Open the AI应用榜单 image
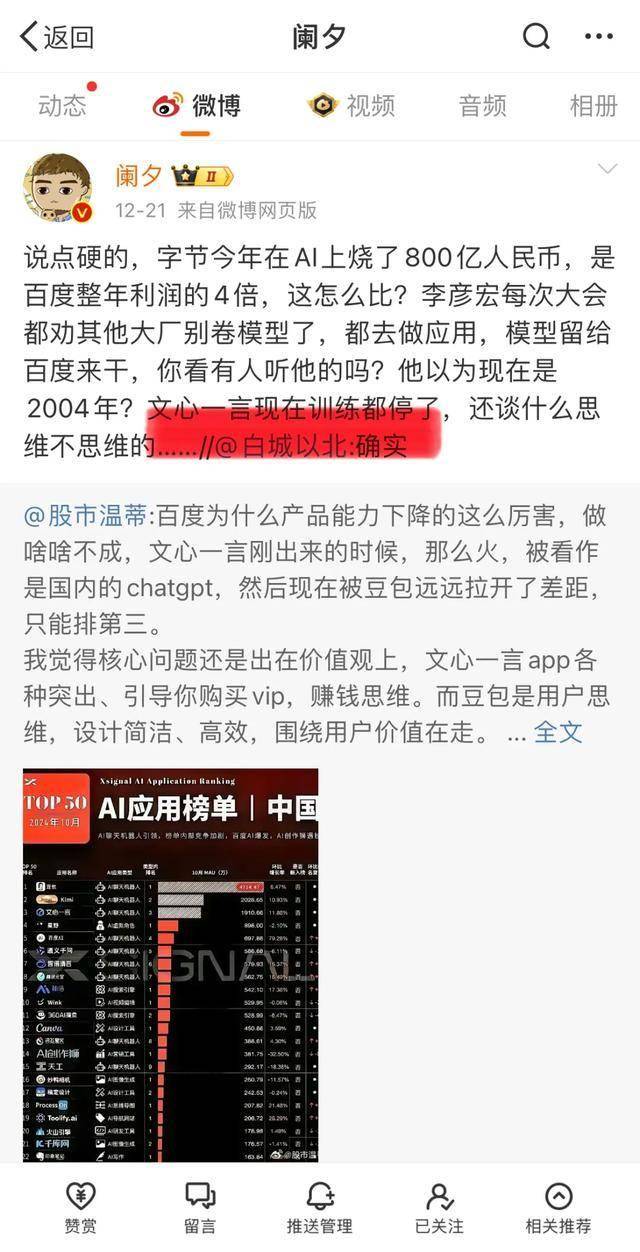This screenshot has width=640, height=1252. 171,965
